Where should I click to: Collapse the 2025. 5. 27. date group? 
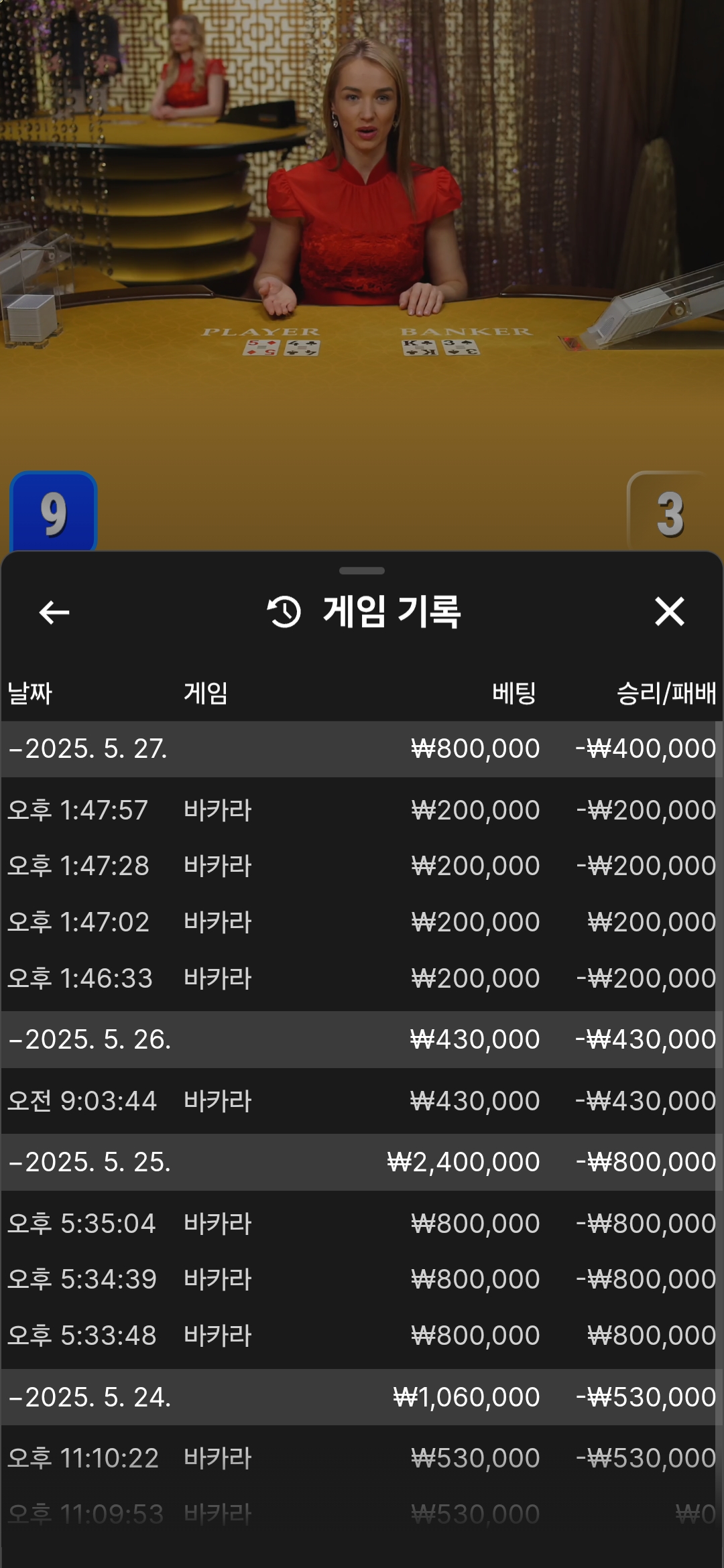coord(87,748)
